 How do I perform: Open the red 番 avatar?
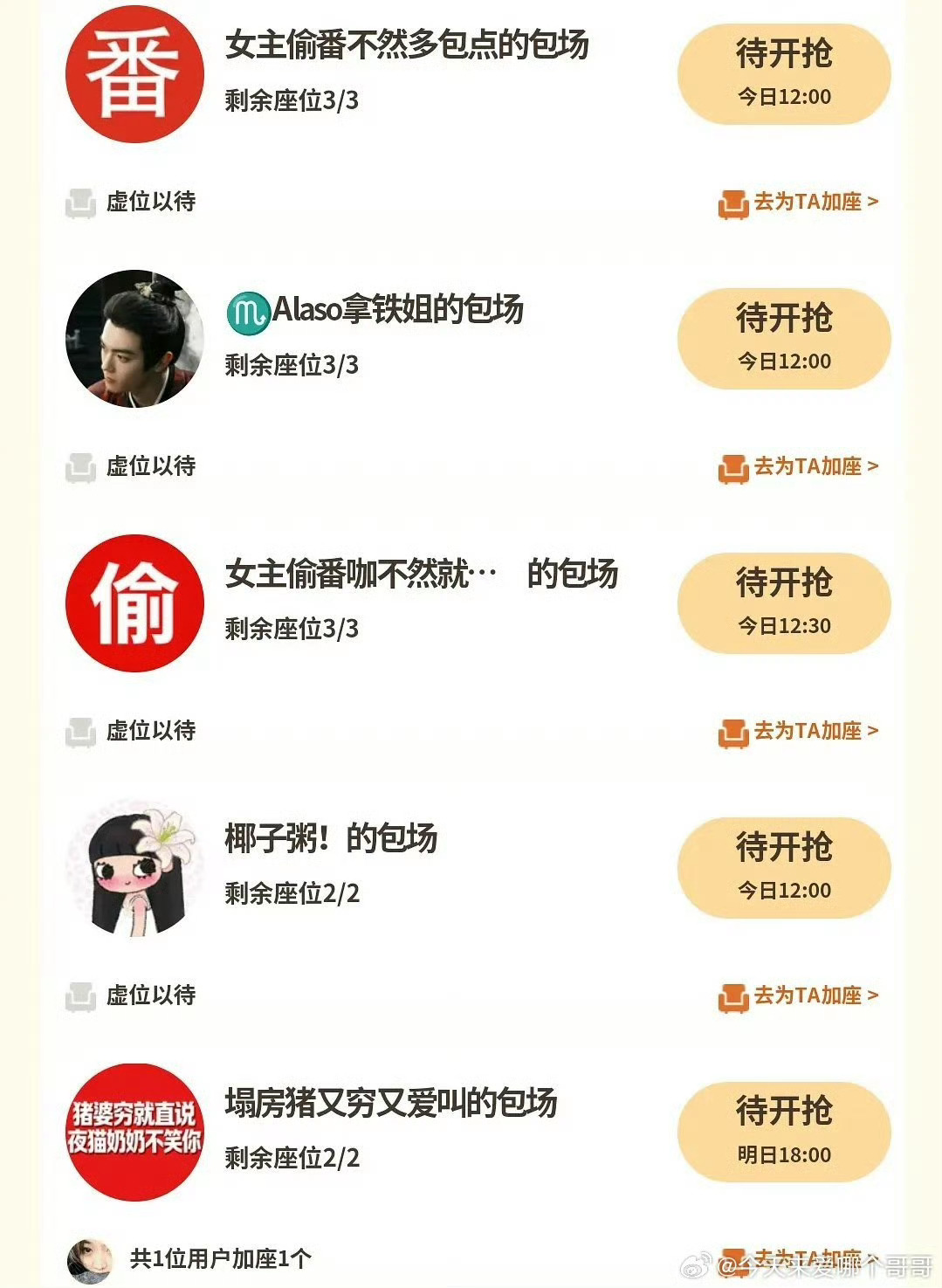point(134,74)
